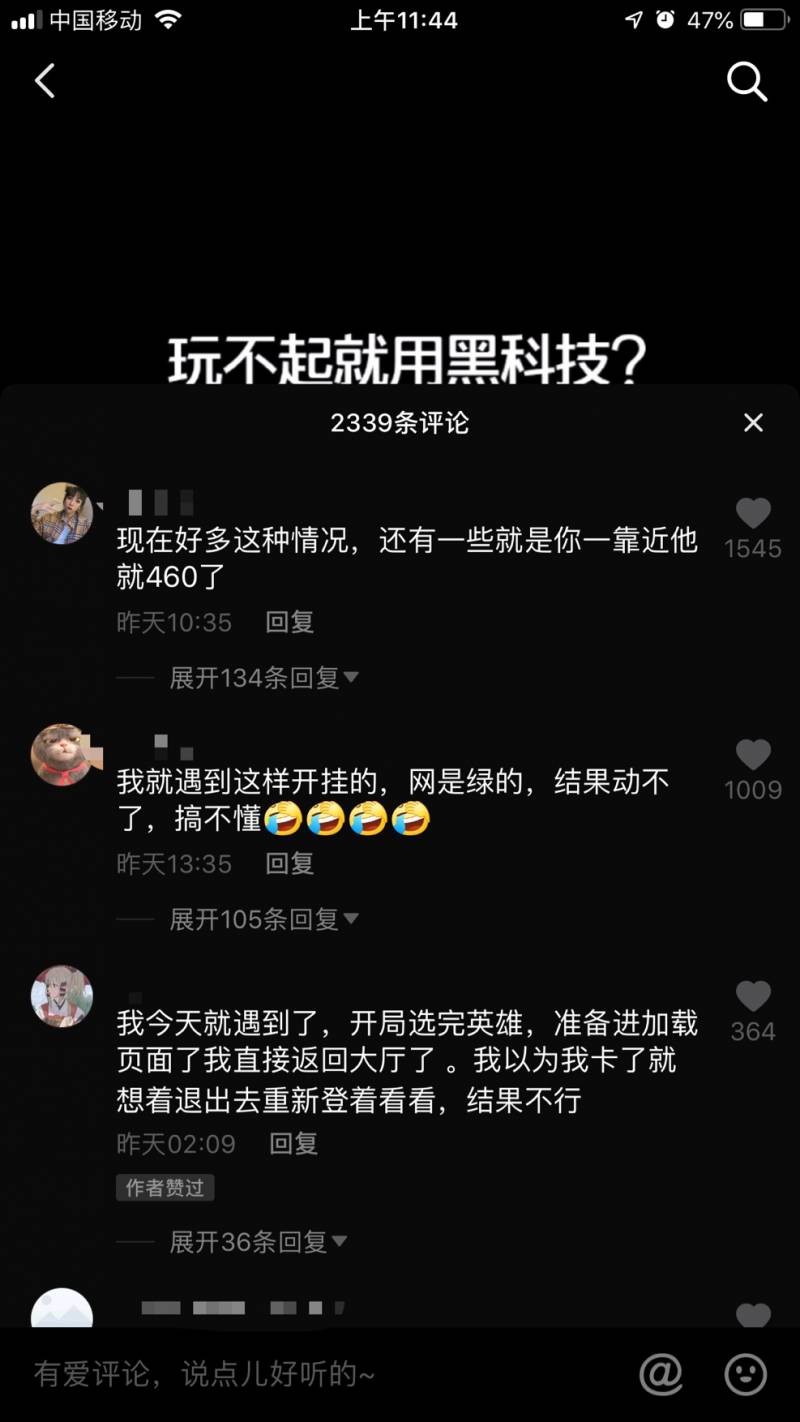Expand 展开134条回复
The image size is (800, 1422).
(x=264, y=678)
